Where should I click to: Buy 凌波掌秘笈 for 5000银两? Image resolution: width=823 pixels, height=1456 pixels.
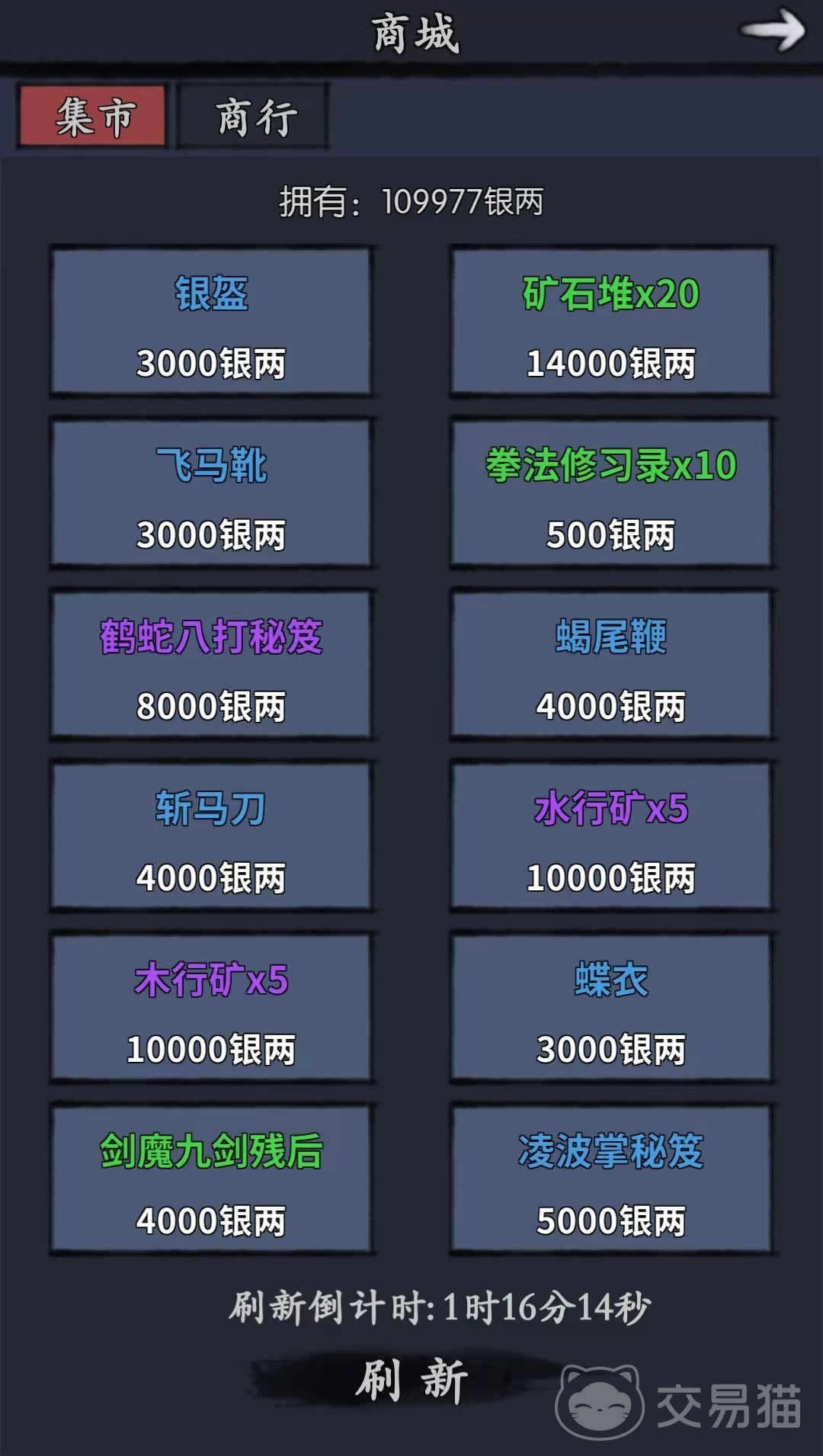610,1179
